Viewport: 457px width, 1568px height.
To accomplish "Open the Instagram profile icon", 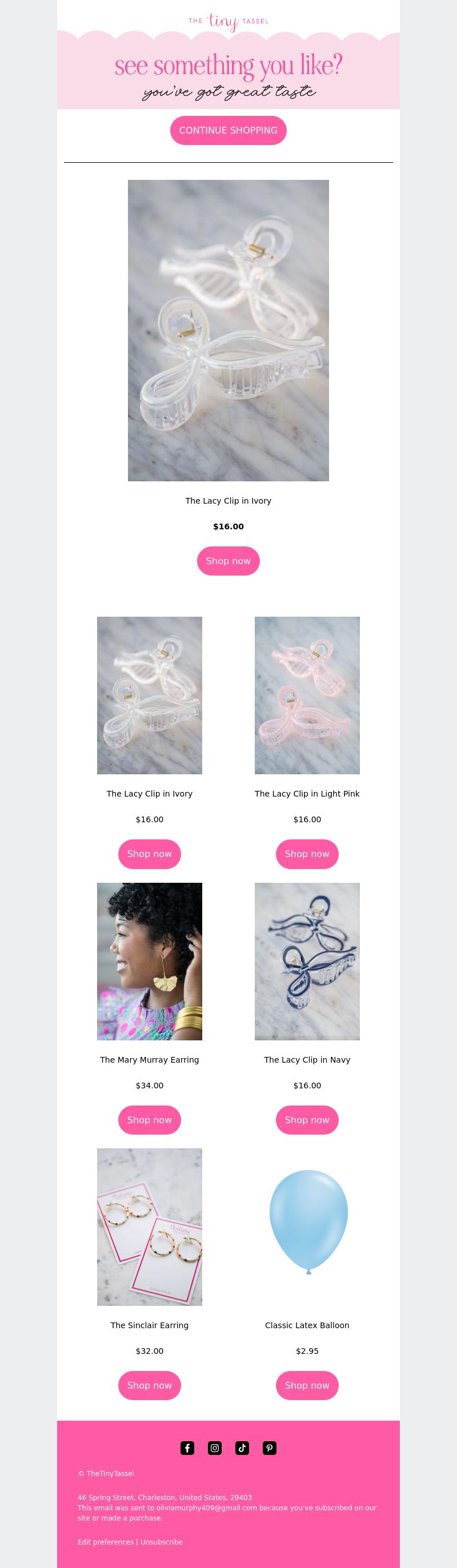I will [x=214, y=1448].
